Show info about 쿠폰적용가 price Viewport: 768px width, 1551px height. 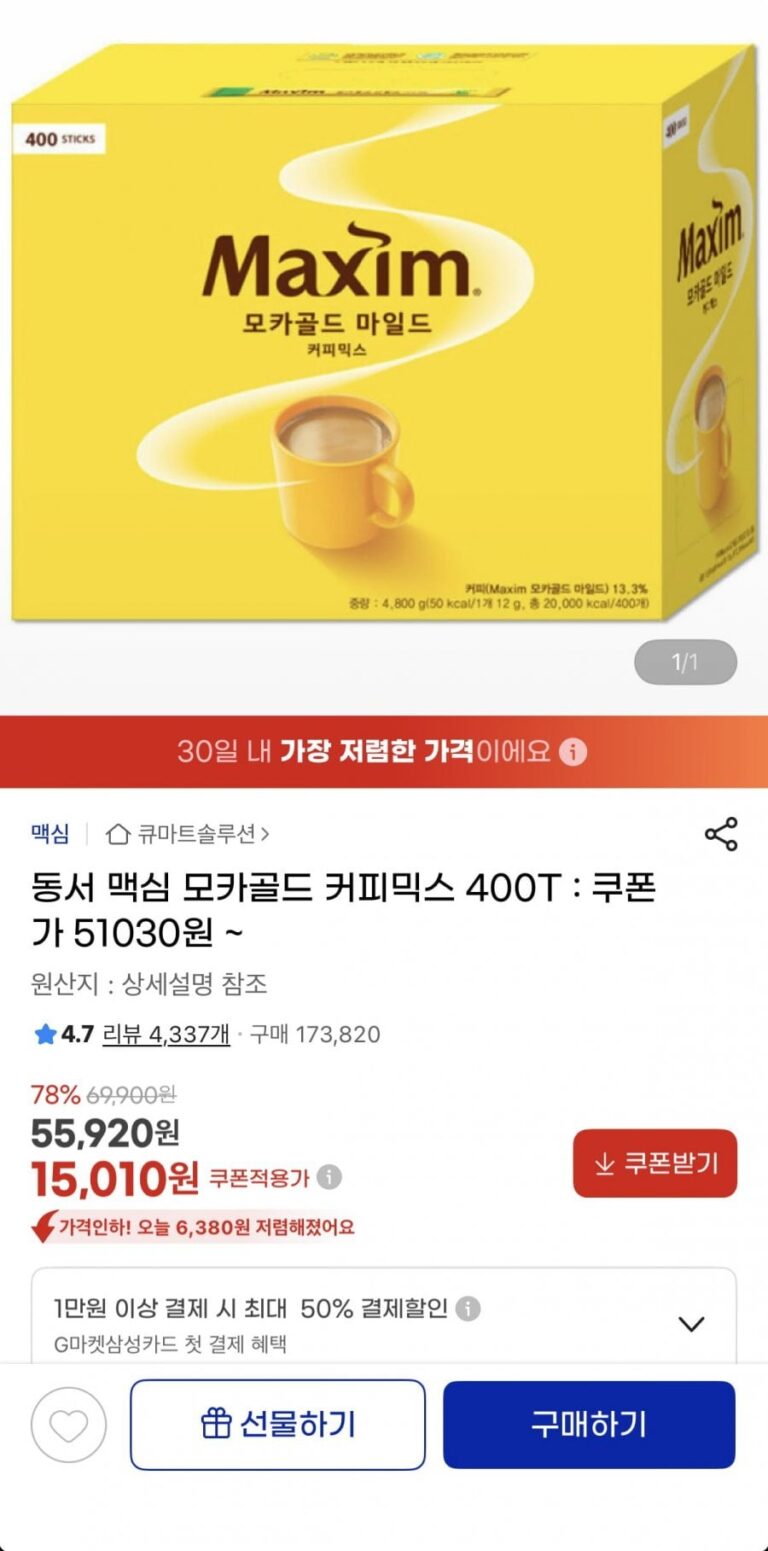click(x=330, y=1177)
